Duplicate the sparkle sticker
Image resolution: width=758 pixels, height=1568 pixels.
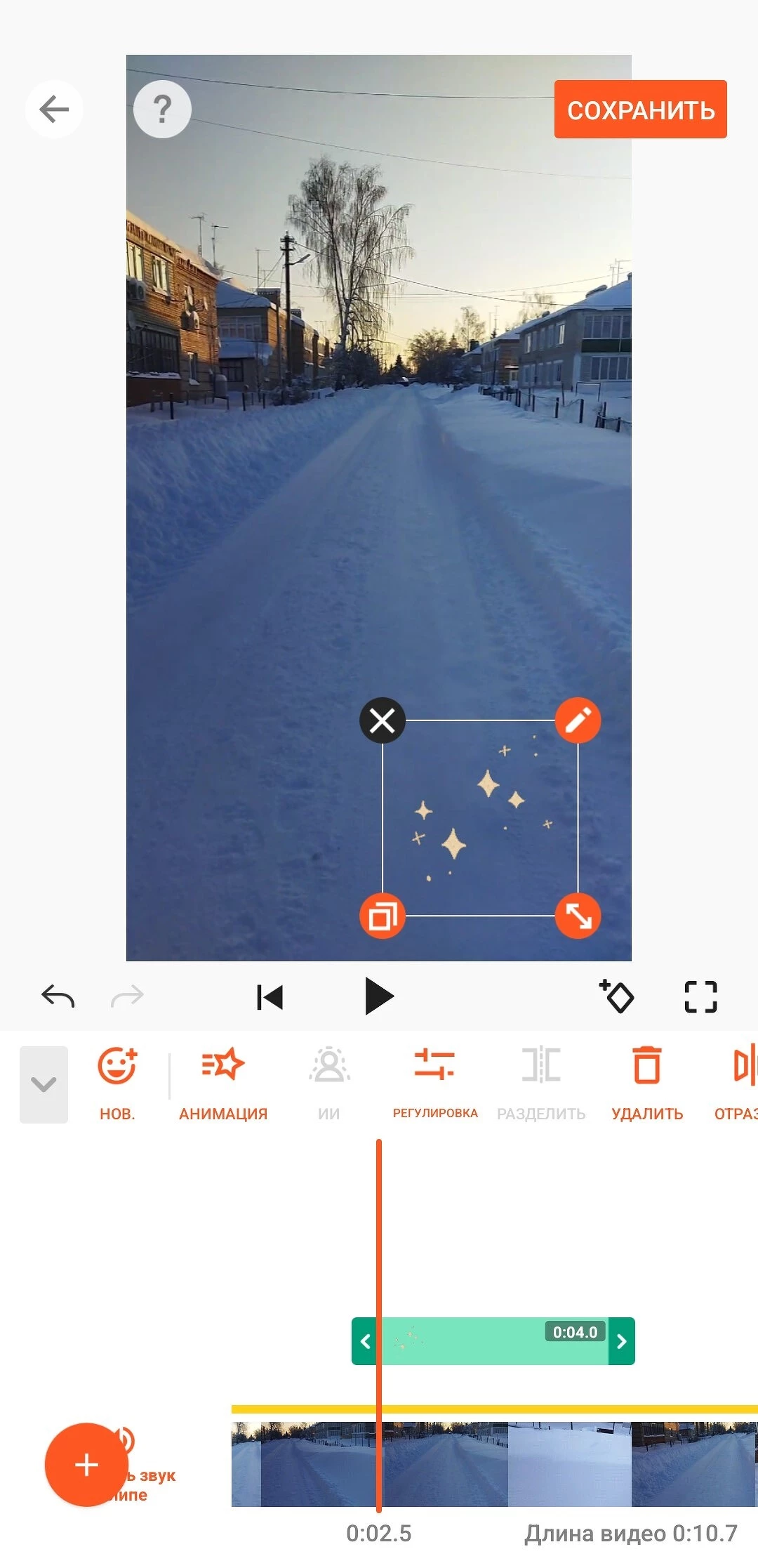tap(383, 916)
